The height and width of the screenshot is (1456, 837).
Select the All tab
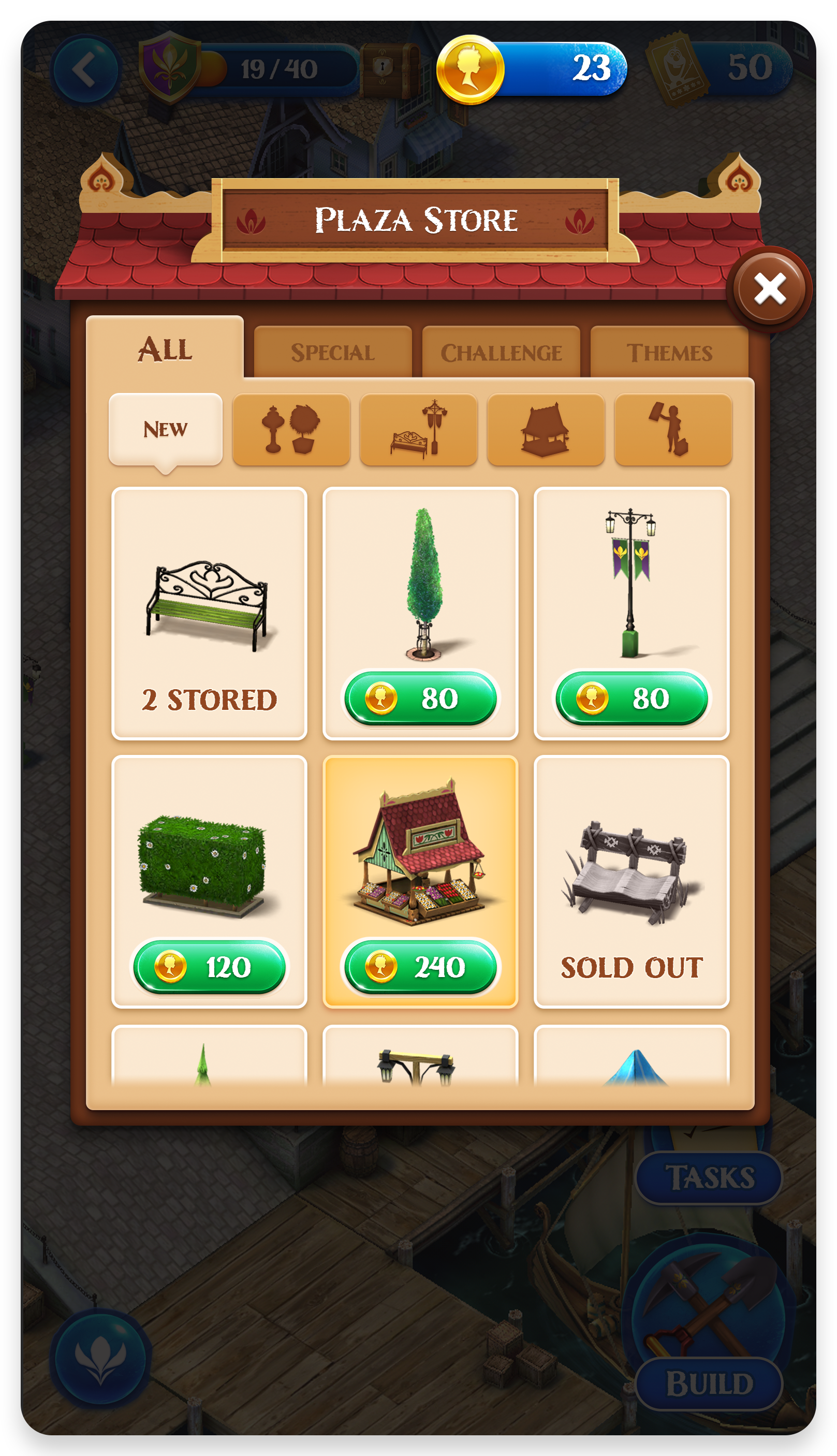(x=165, y=349)
